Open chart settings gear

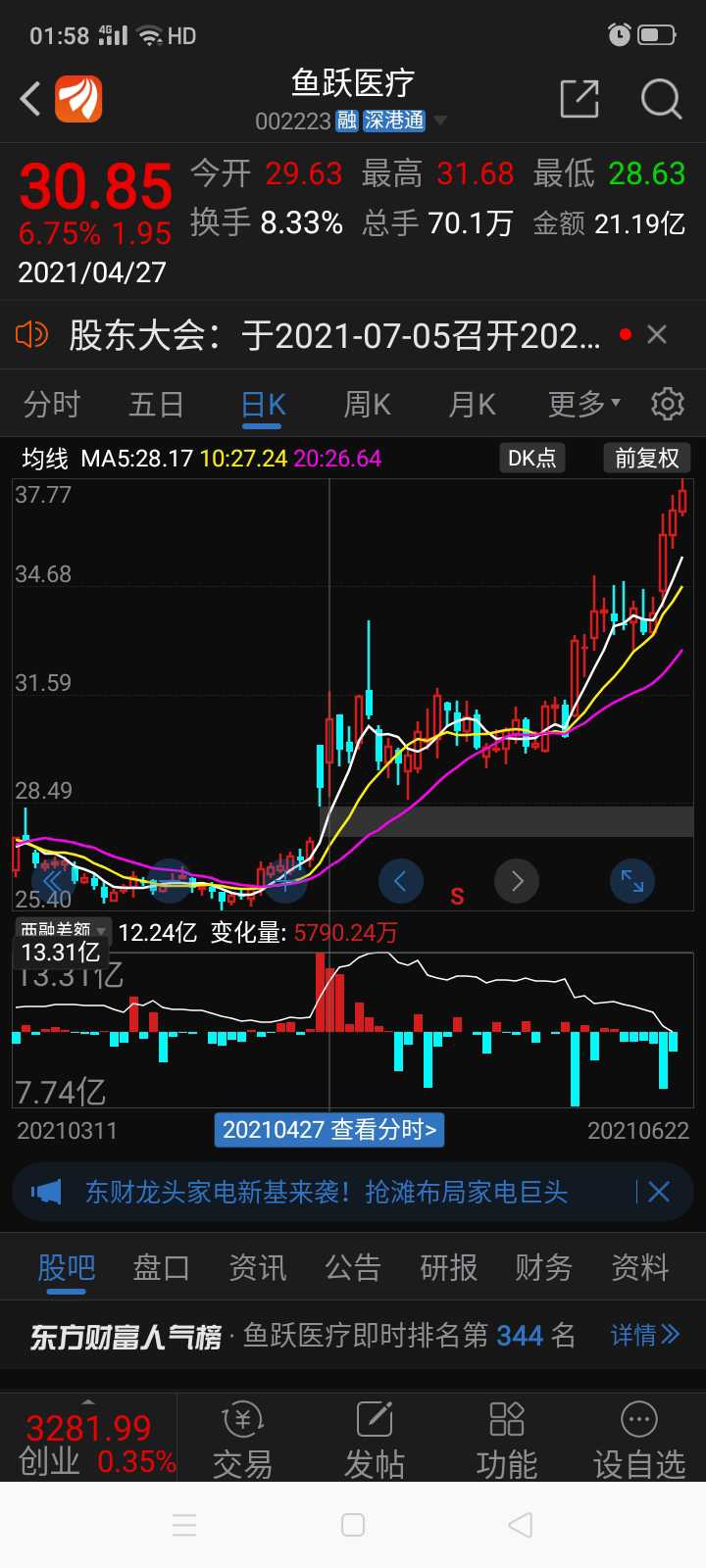668,404
